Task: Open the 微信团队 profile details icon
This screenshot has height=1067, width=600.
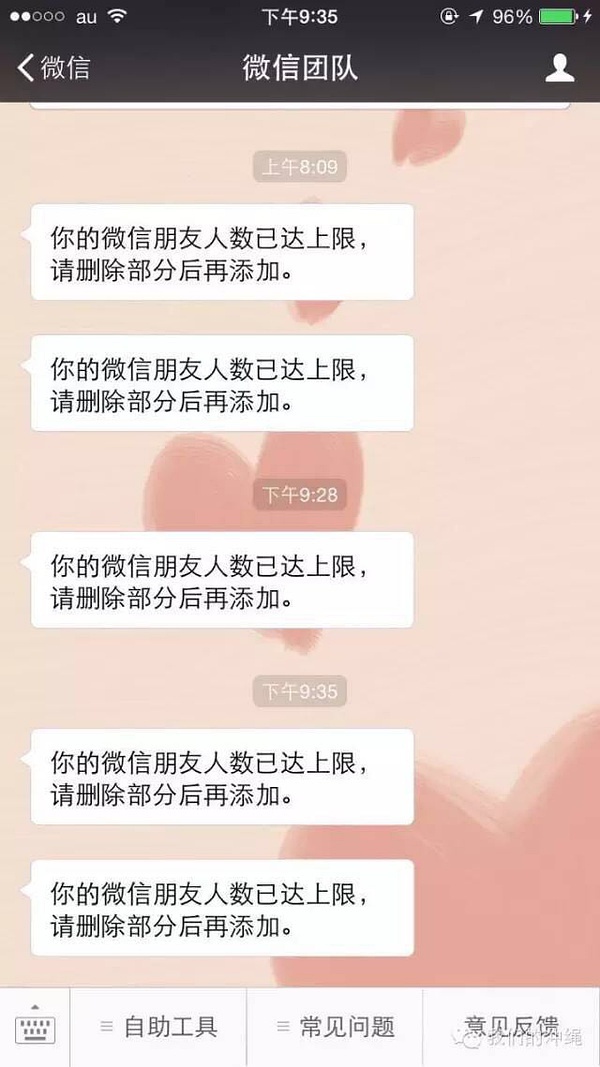Action: [x=559, y=68]
